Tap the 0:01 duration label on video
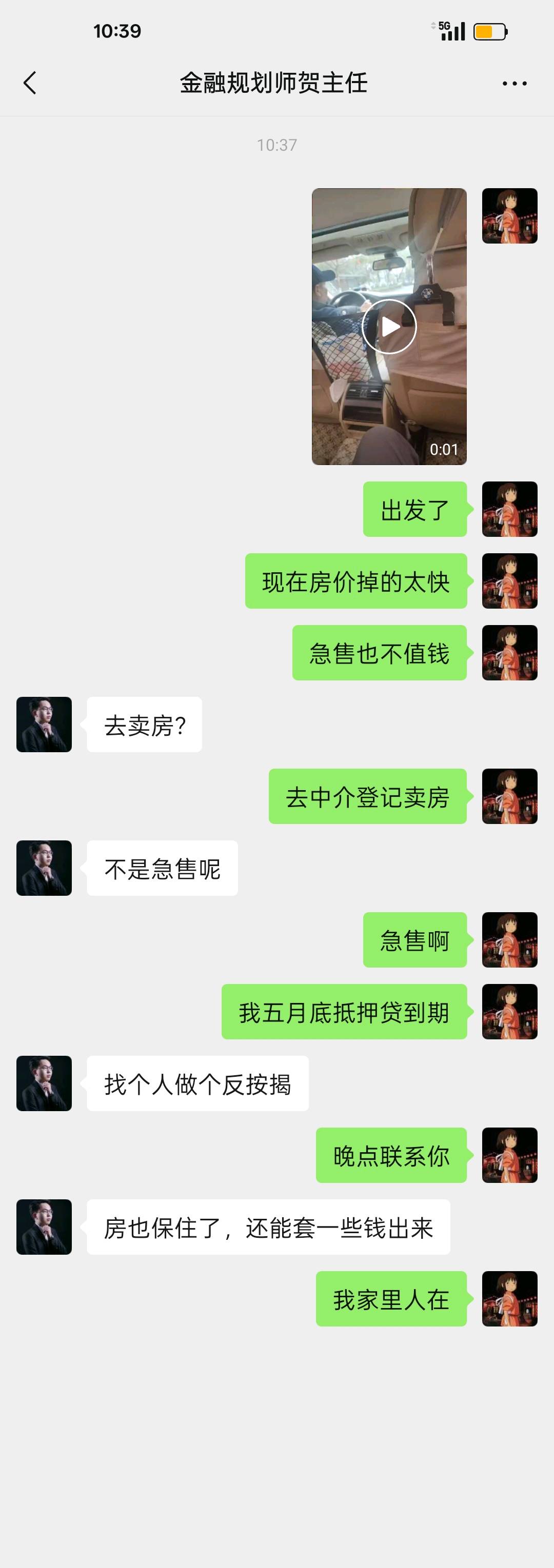This screenshot has width=554, height=1568. [444, 449]
